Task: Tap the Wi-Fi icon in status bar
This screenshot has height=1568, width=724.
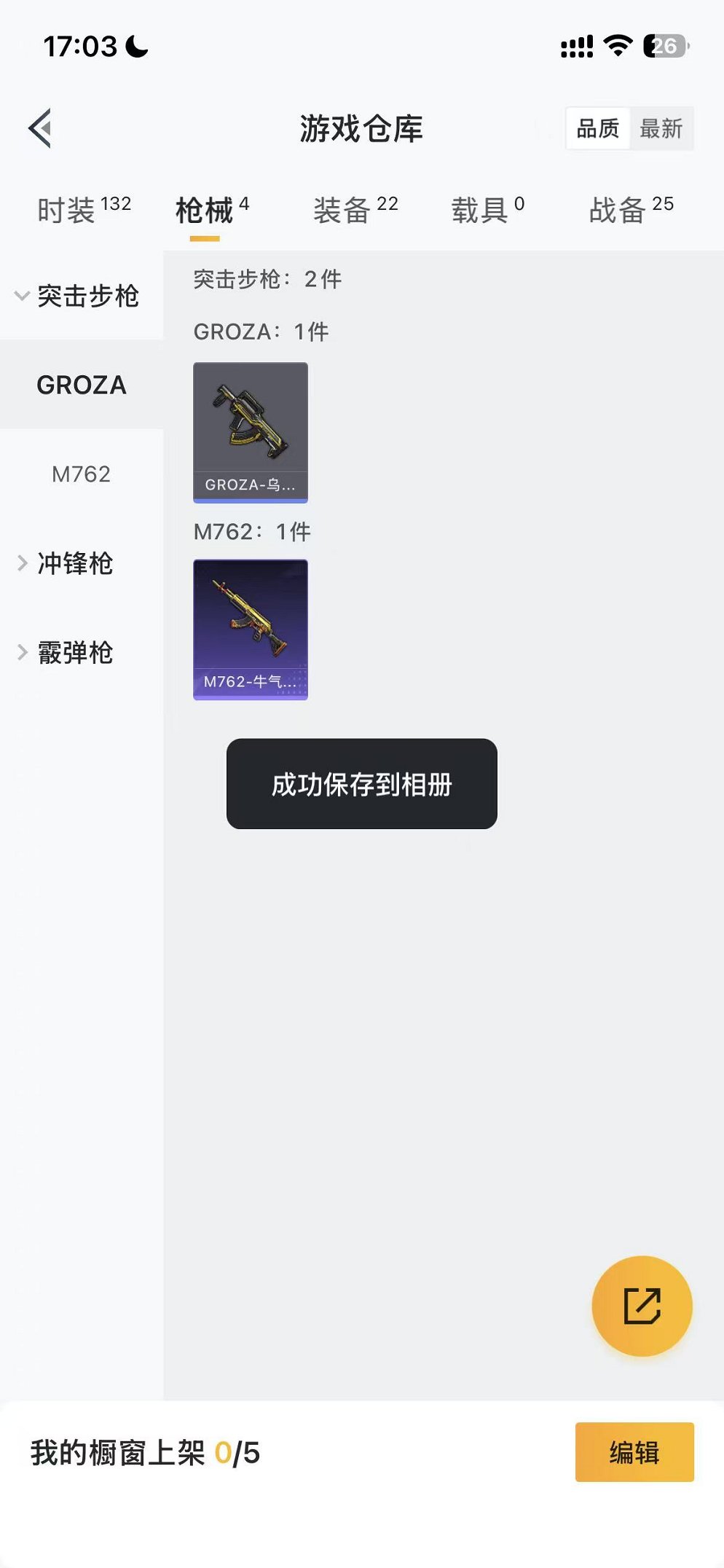Action: tap(615, 45)
